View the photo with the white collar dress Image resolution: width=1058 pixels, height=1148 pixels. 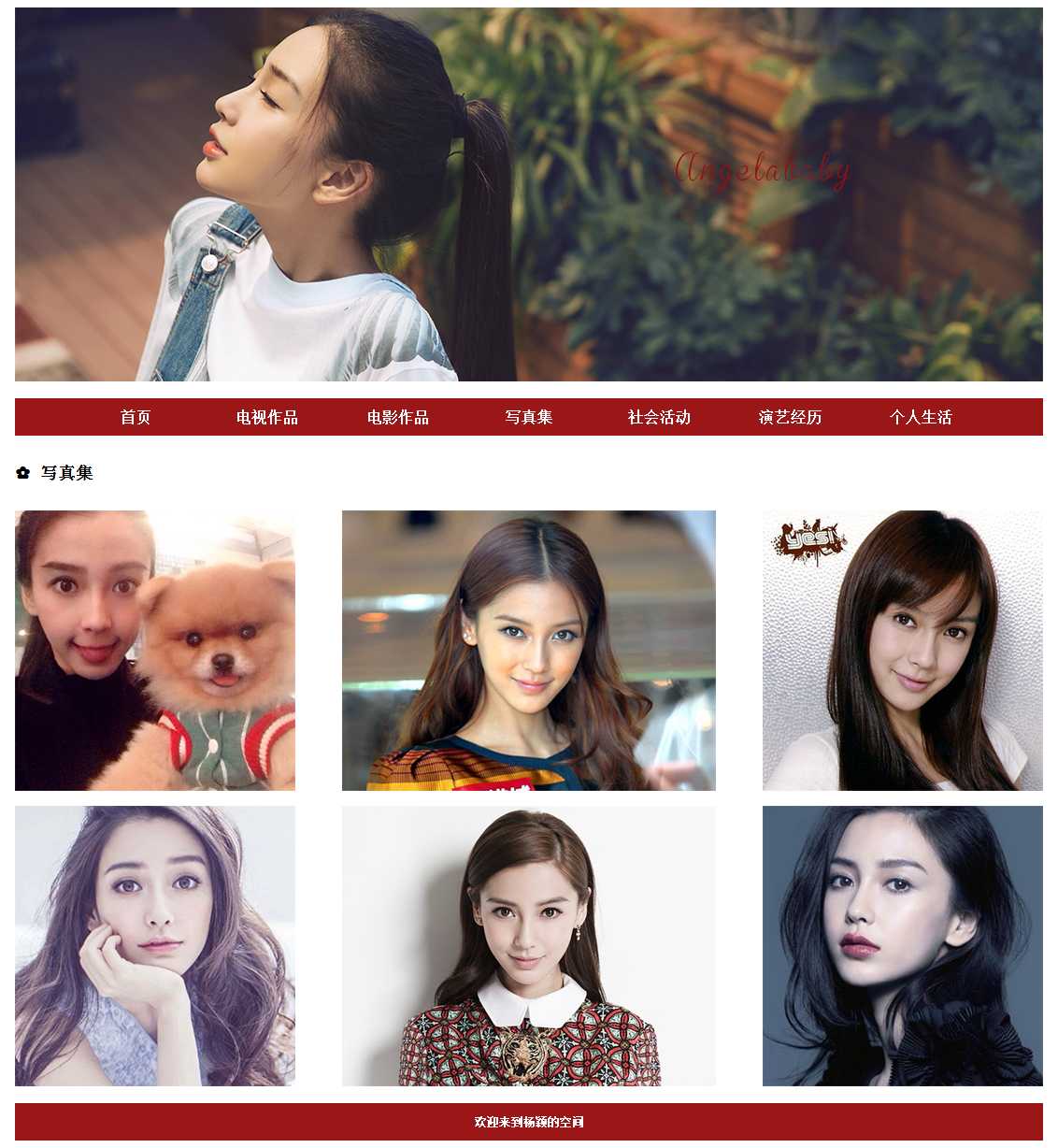tap(529, 946)
